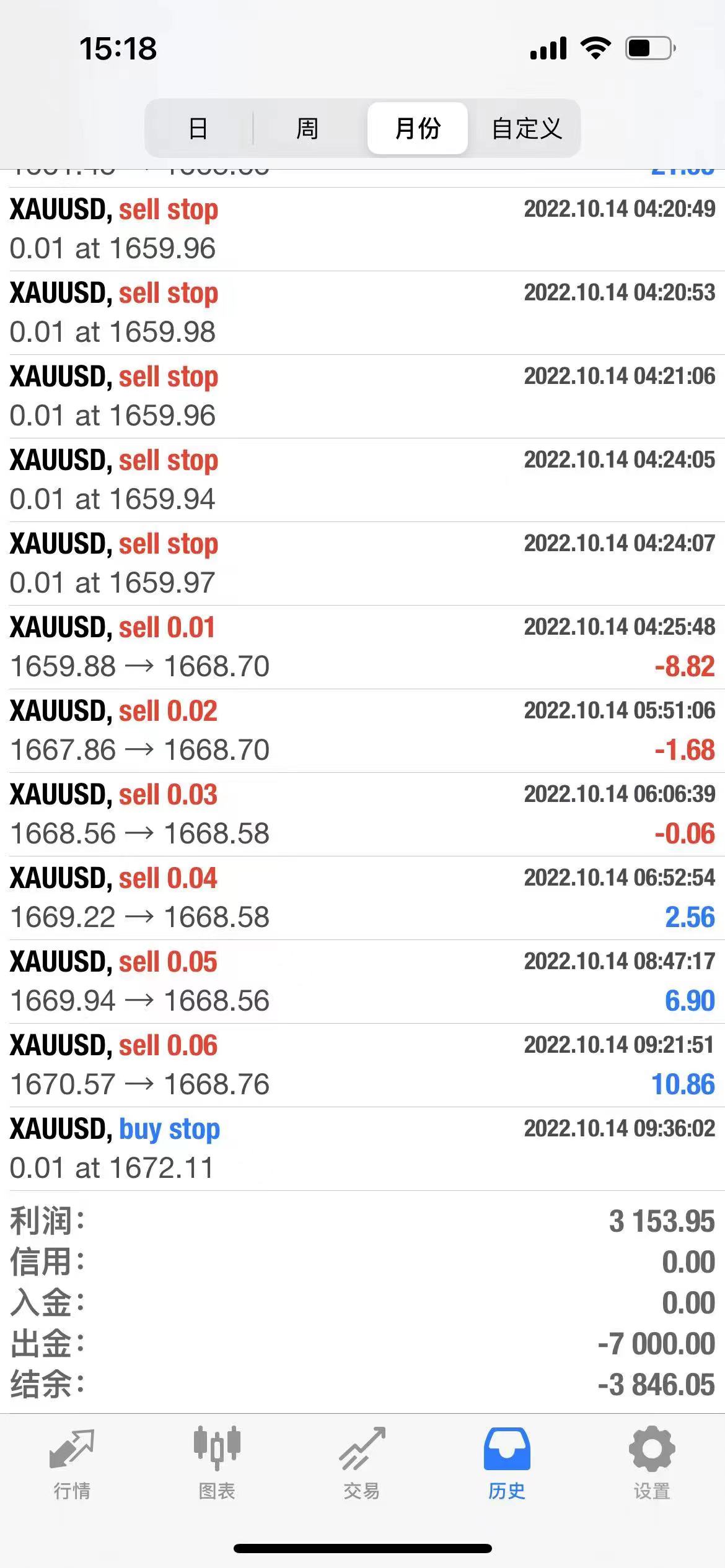The height and width of the screenshot is (1568, 725).
Task: Open the sell 0.04 trade with 2.56 profit
Action: 362,898
